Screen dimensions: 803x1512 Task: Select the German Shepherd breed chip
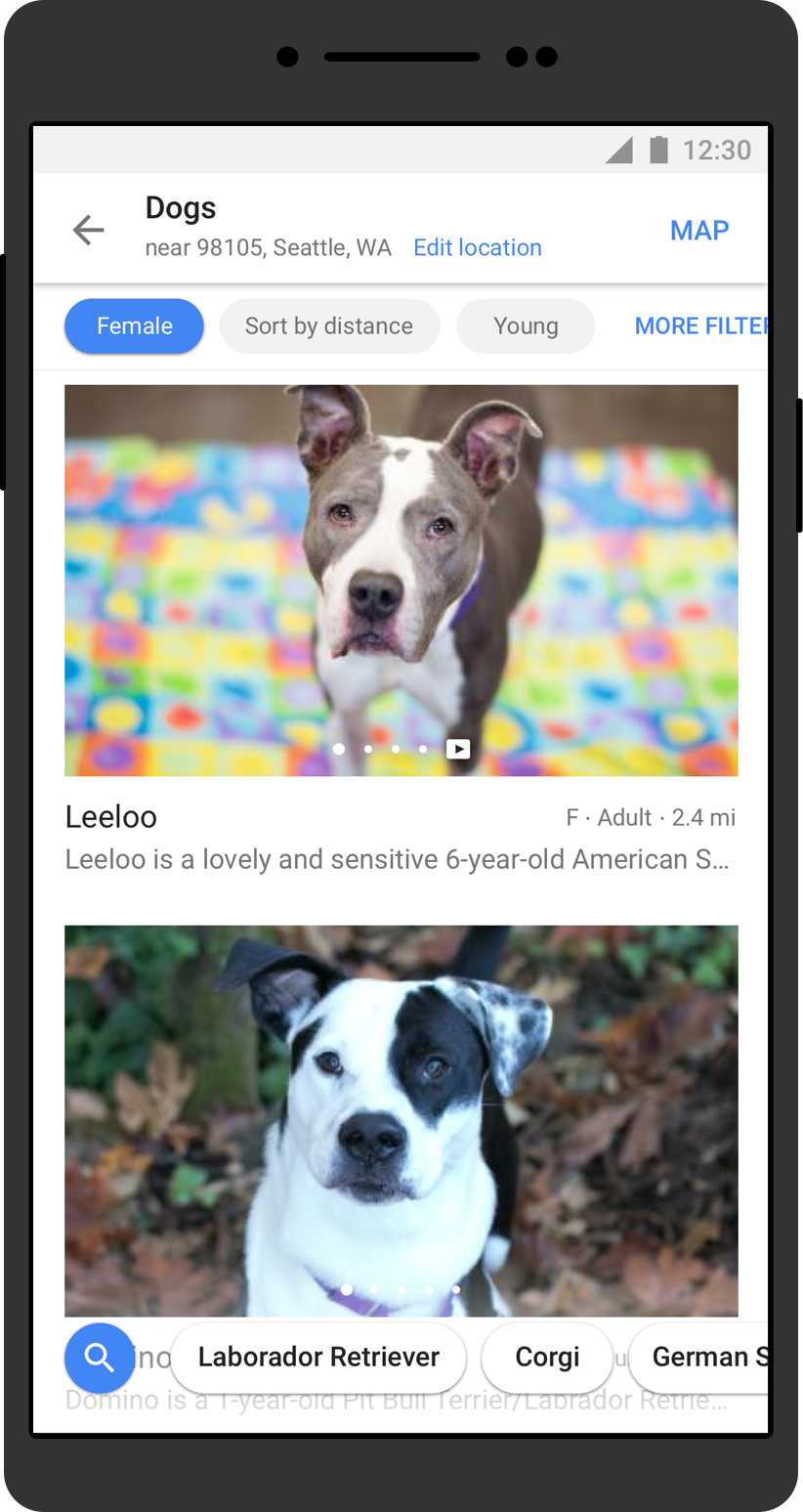point(698,1358)
